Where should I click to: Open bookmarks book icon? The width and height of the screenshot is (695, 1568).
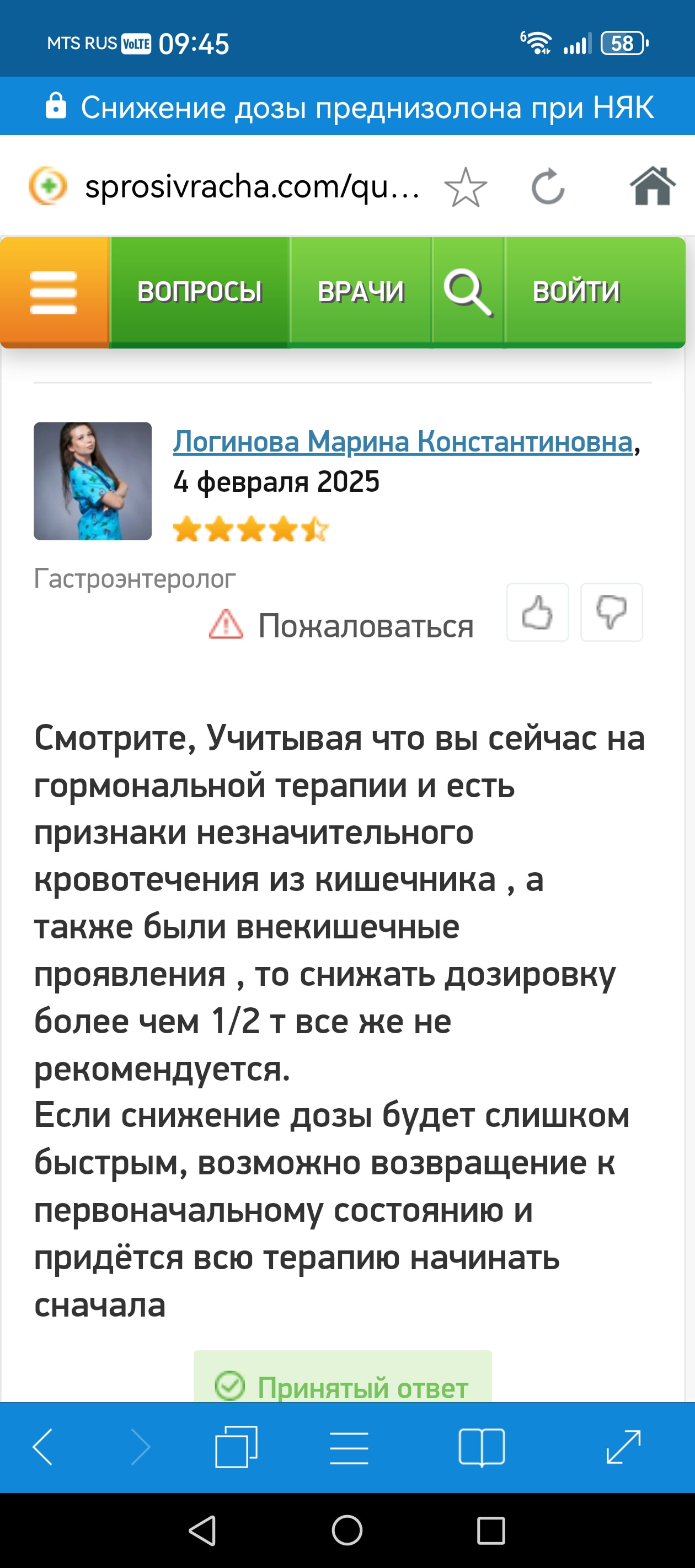pos(481,1447)
